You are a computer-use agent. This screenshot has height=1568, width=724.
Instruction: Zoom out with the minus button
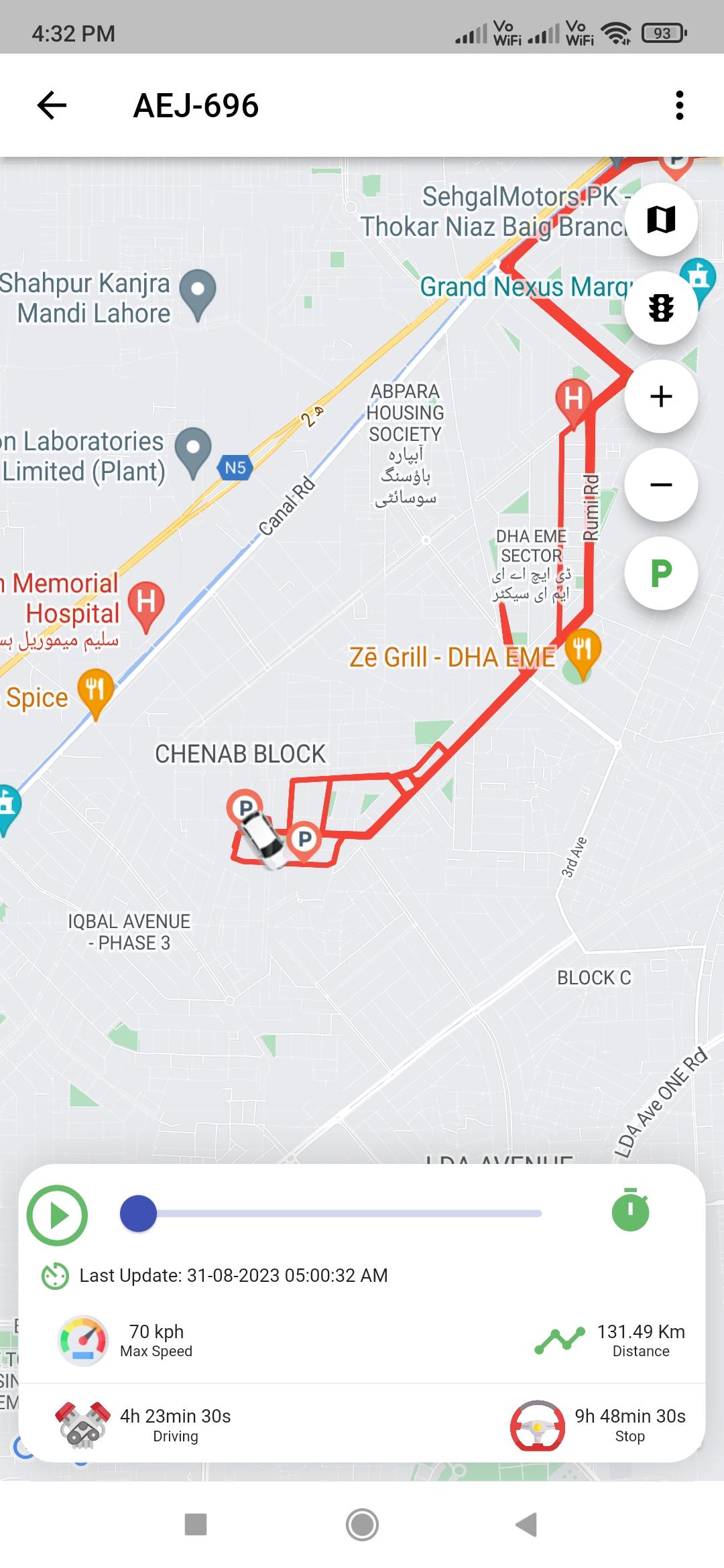(x=661, y=484)
